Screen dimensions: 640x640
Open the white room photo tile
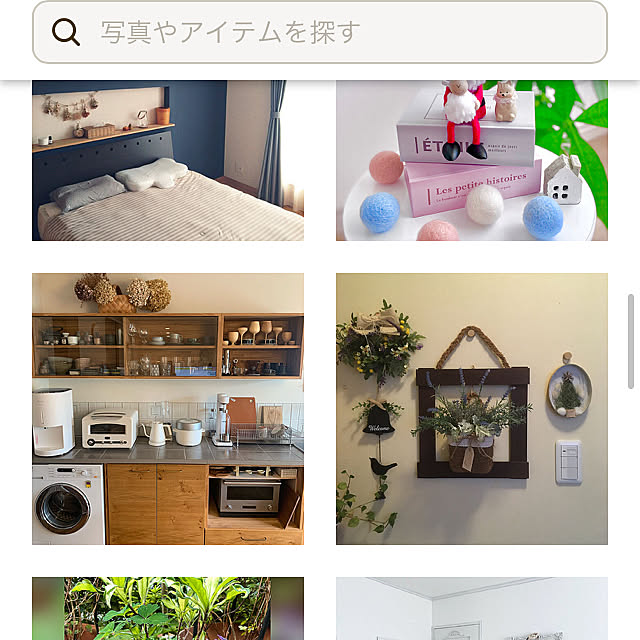(x=471, y=608)
